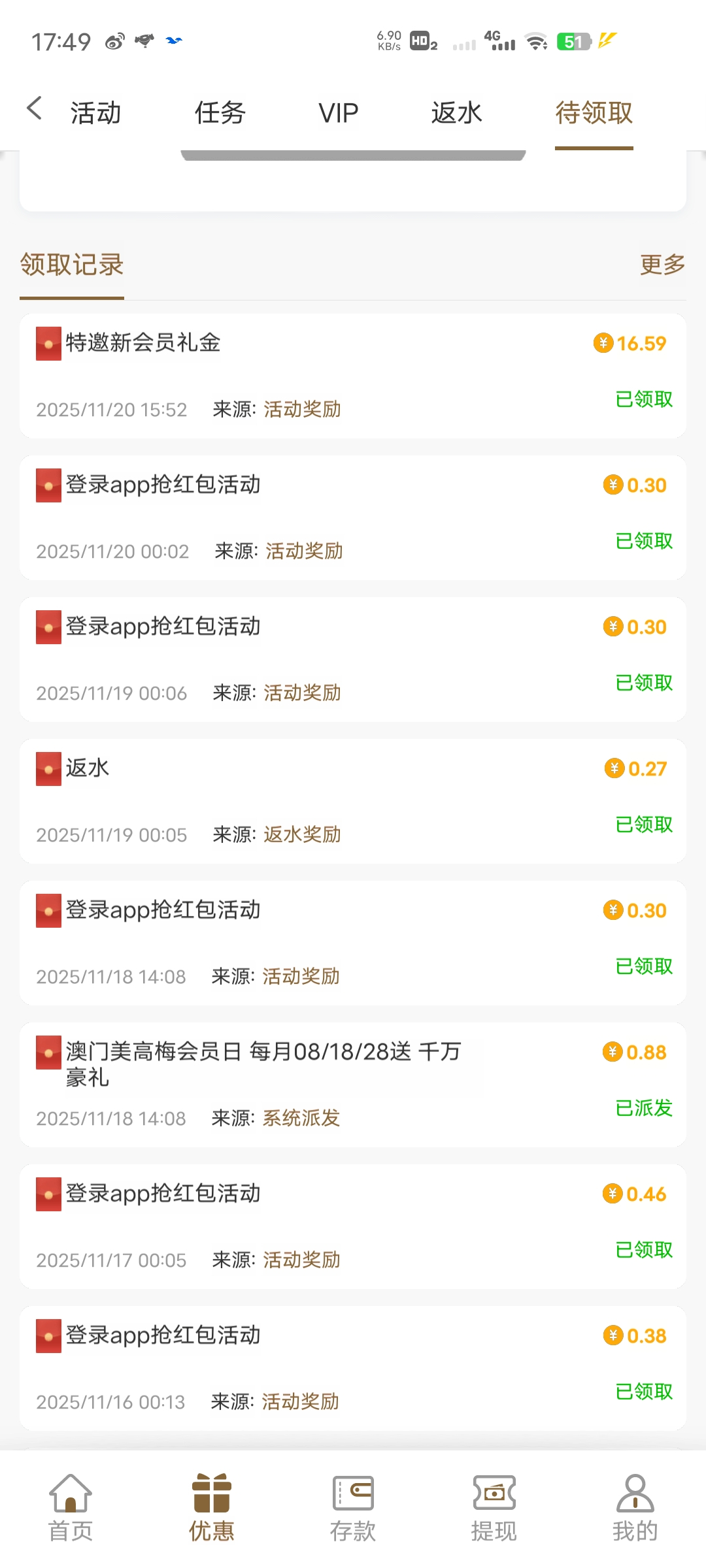Switch to the 活动 tab
706x1568 pixels.
click(x=96, y=113)
